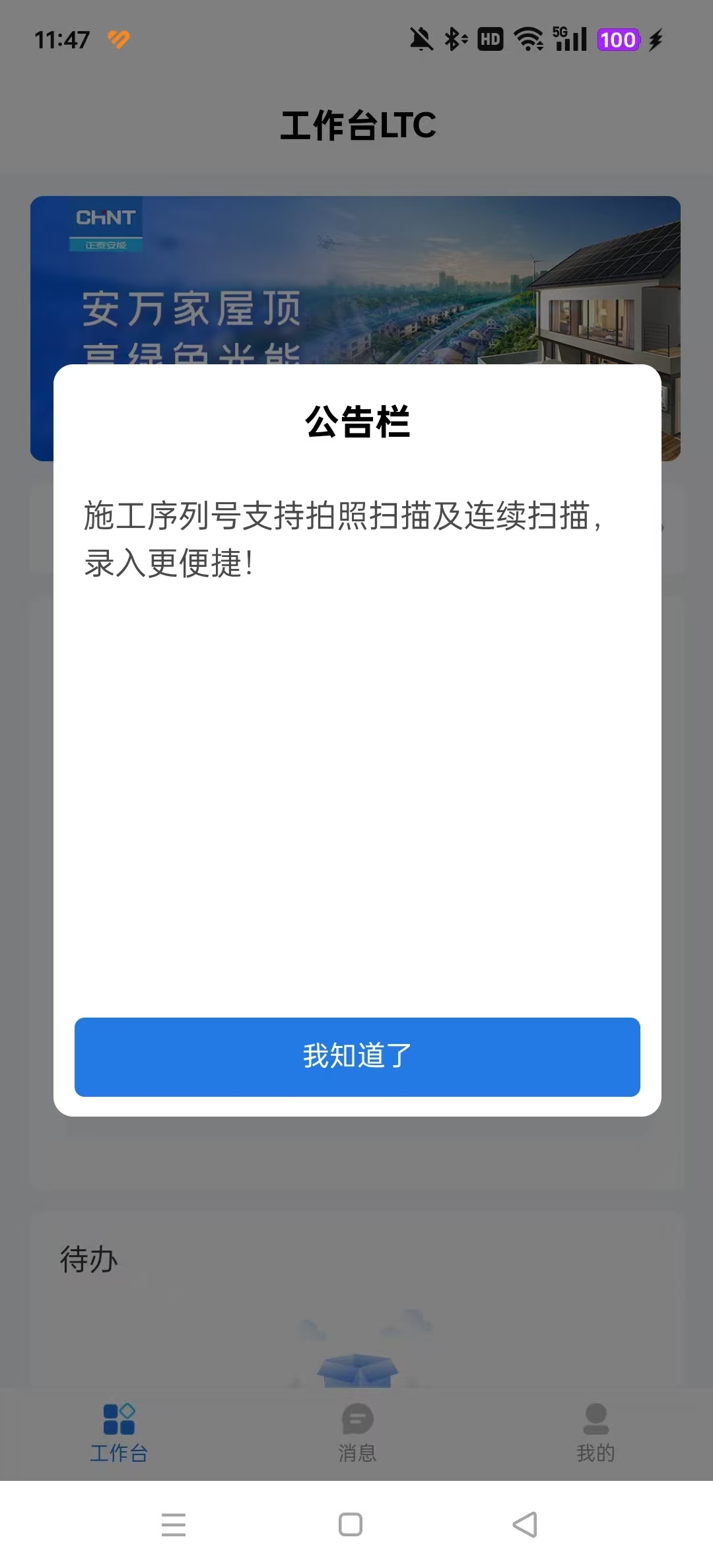This screenshot has width=713, height=1568.
Task: Tap the empty box illustration under 待办
Action: click(356, 1369)
